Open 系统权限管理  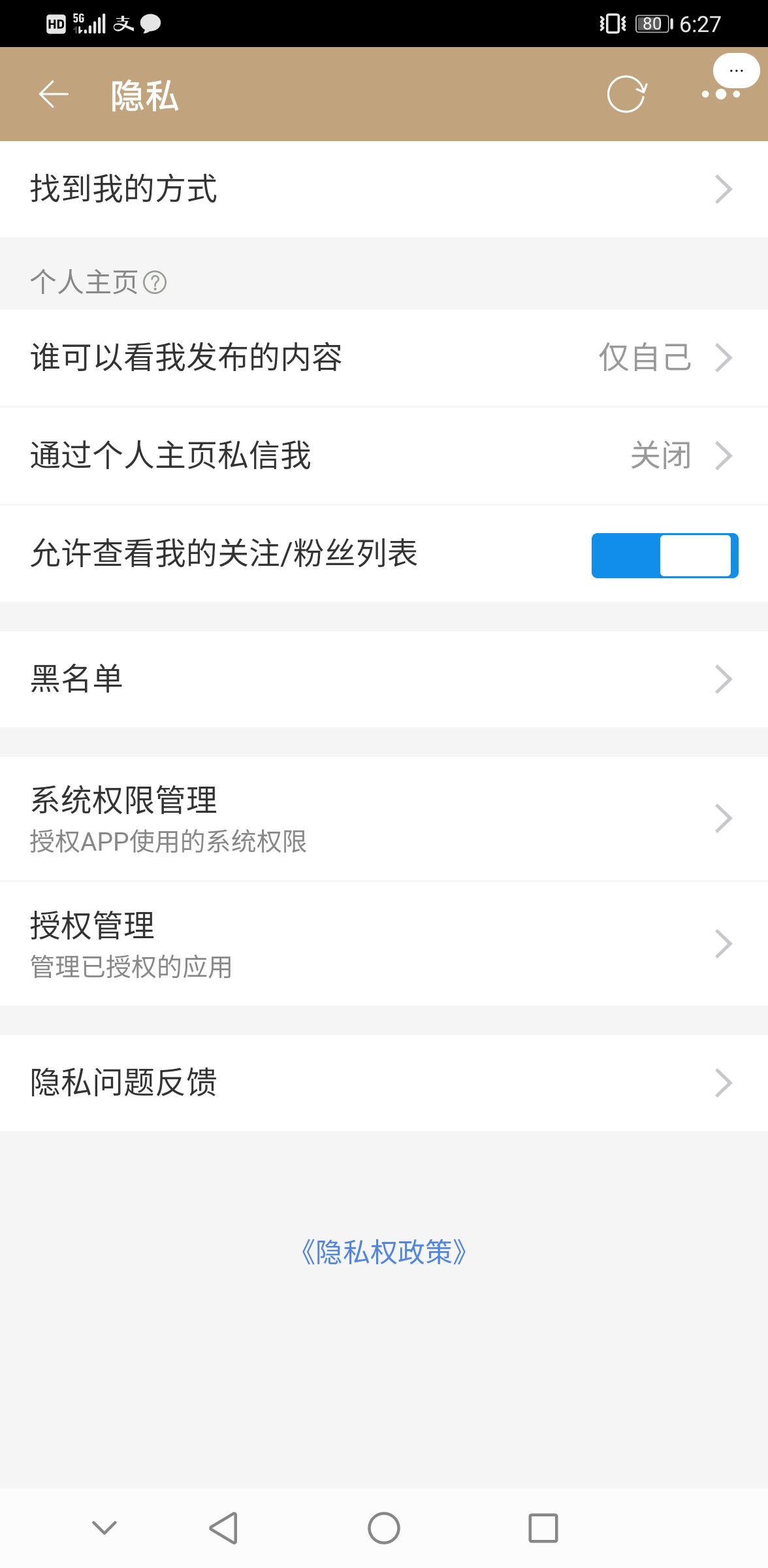[x=383, y=818]
